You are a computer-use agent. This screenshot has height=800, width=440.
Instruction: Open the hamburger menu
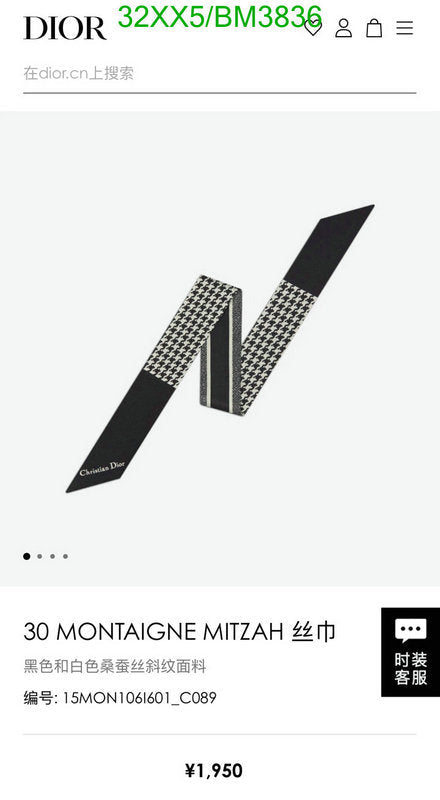point(405,28)
